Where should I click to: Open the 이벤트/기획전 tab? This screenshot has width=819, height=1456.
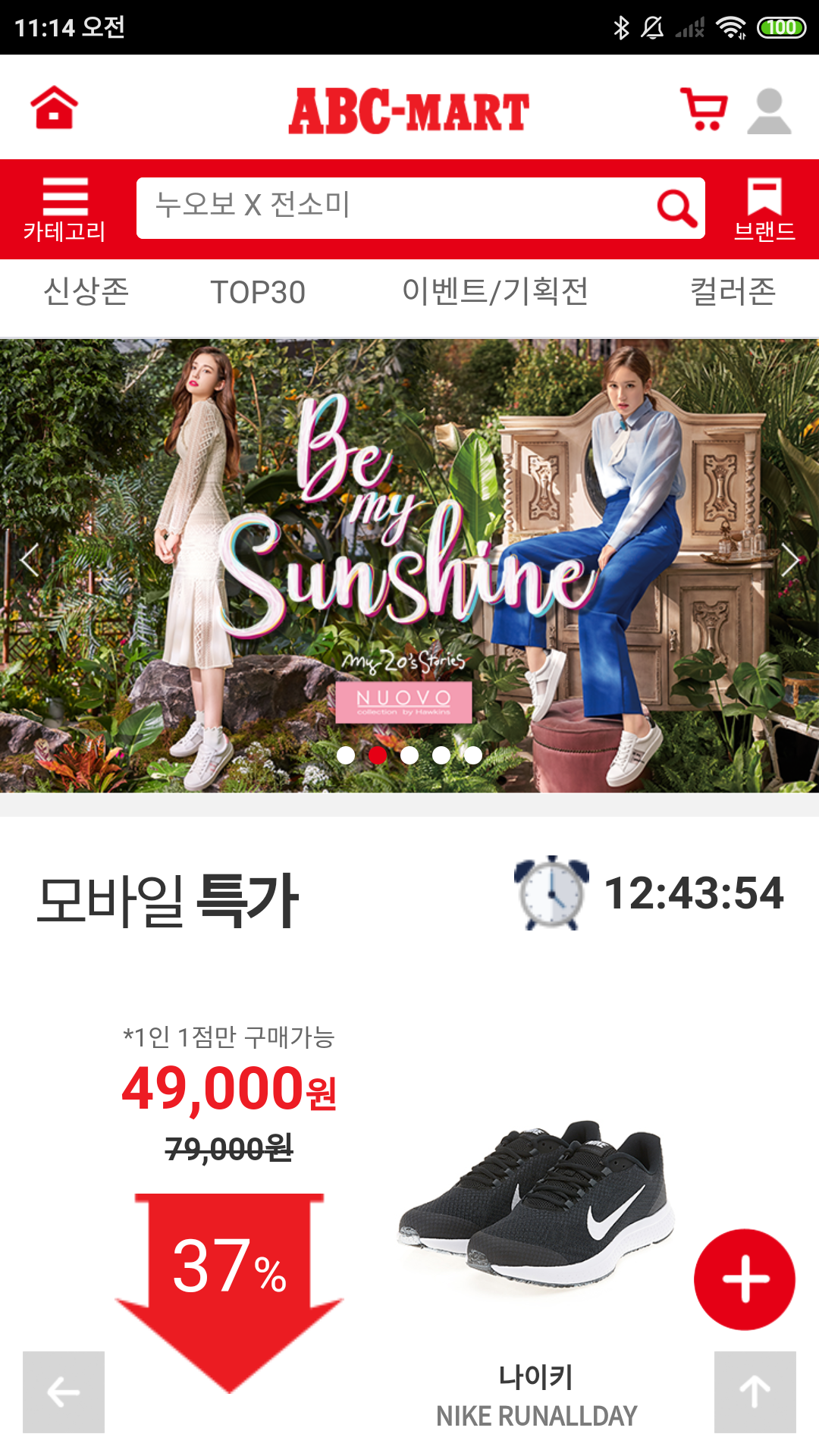tap(495, 292)
